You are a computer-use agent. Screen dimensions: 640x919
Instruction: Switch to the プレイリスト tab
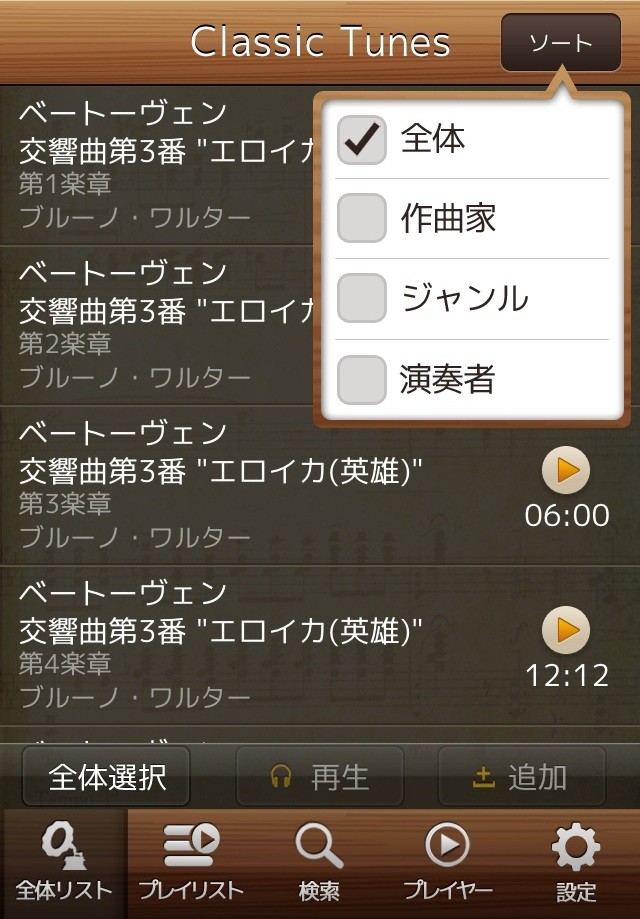(192, 864)
